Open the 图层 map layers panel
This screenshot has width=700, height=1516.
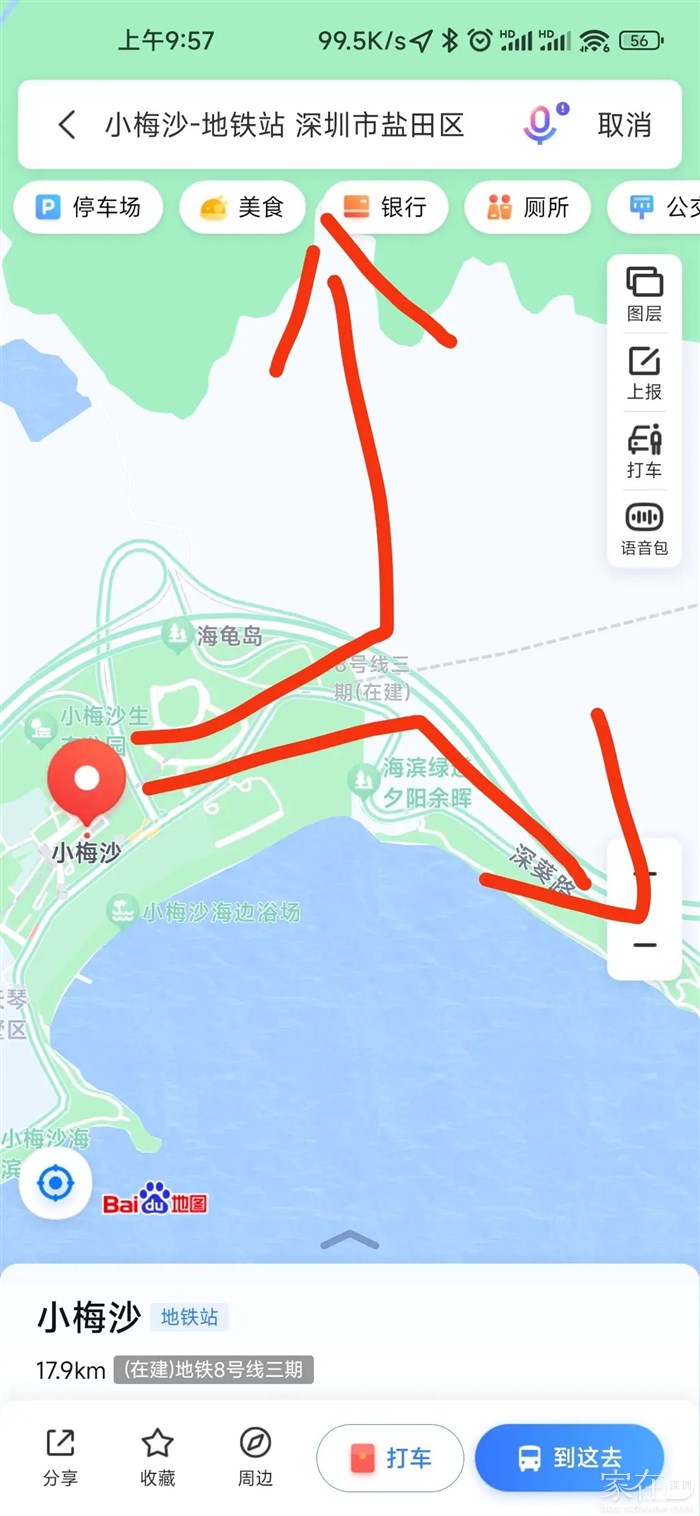pos(645,294)
